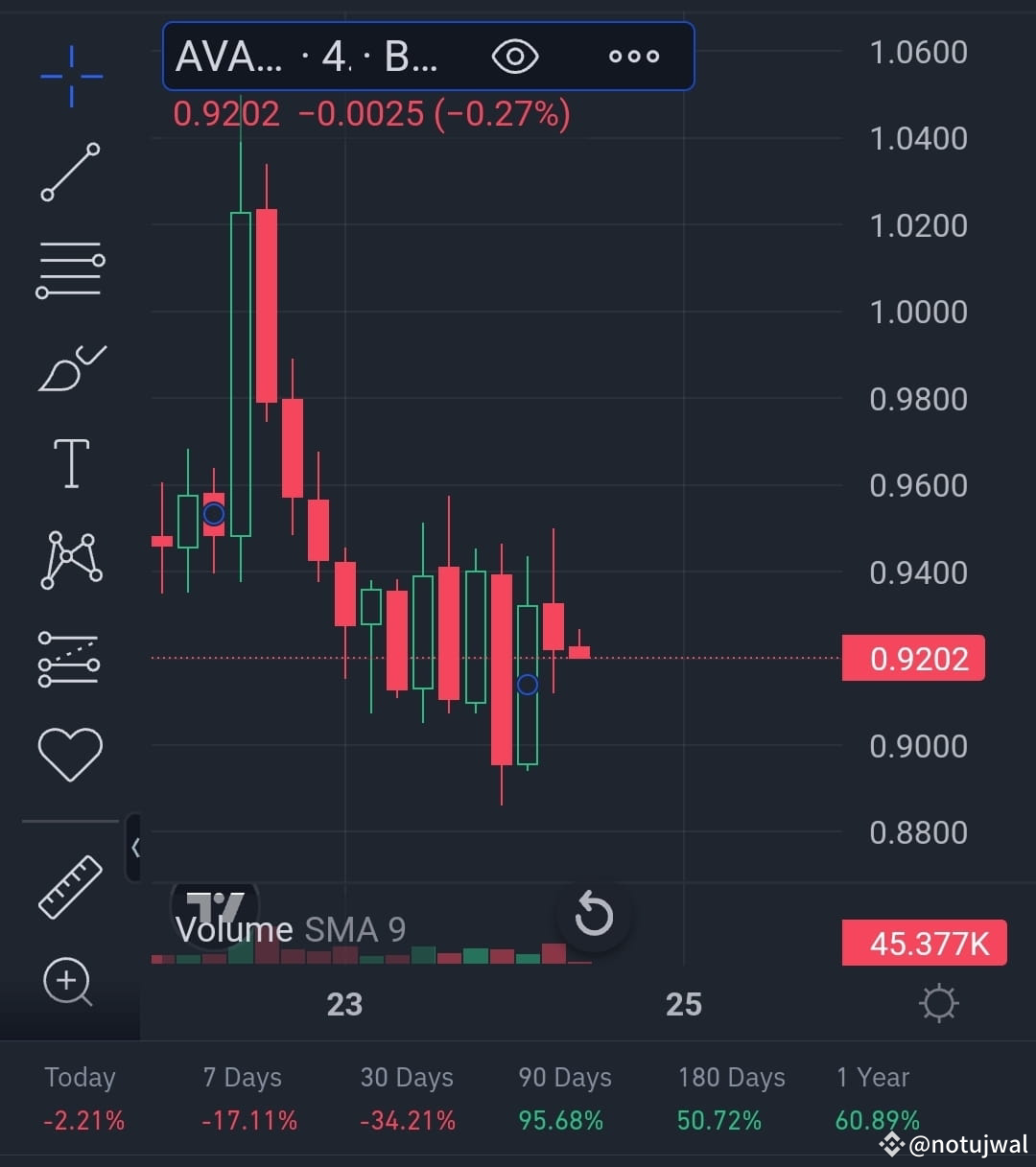The width and height of the screenshot is (1036, 1167).
Task: Collapse the drawing toolbar with the chevron
Action: 135,849
